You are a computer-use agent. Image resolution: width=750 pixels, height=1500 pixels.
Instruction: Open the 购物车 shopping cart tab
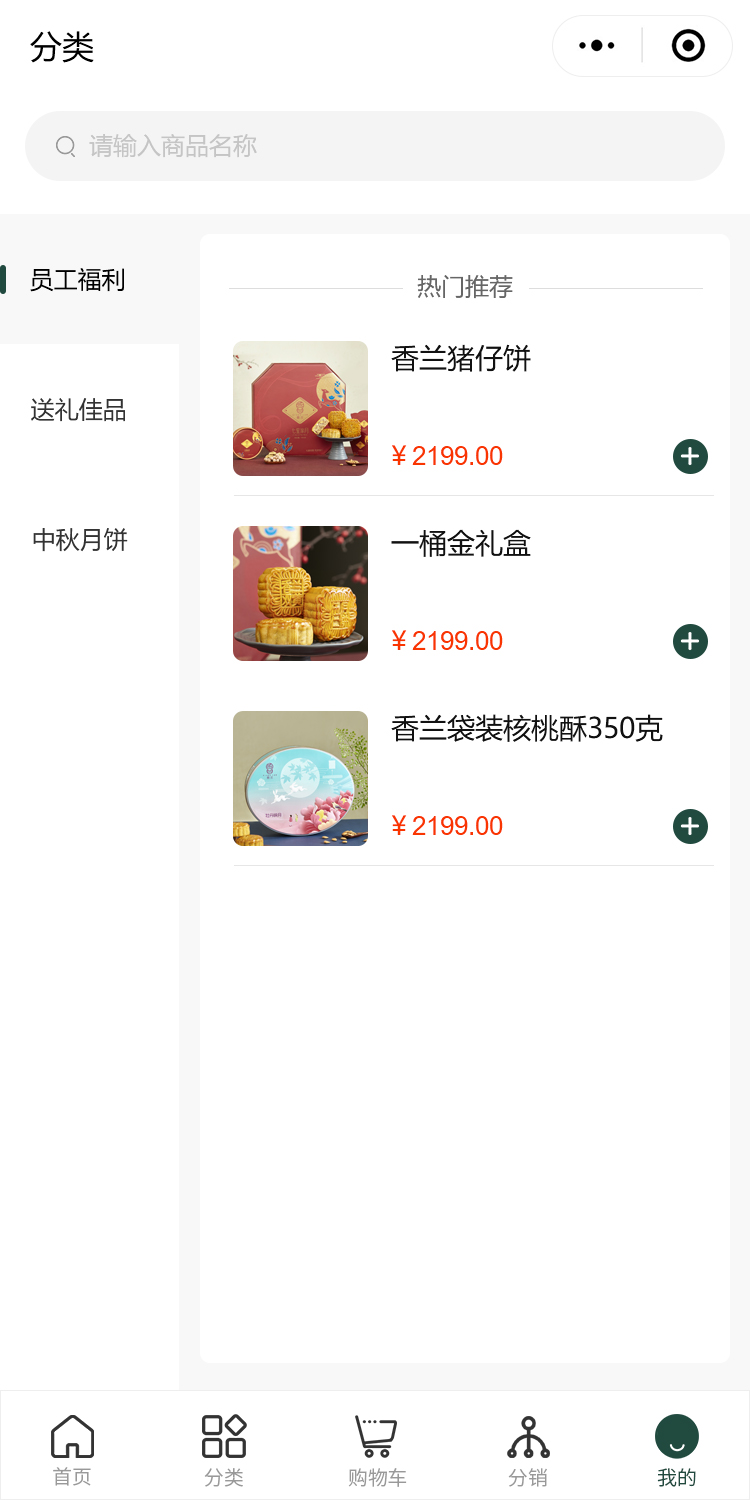[x=376, y=1448]
